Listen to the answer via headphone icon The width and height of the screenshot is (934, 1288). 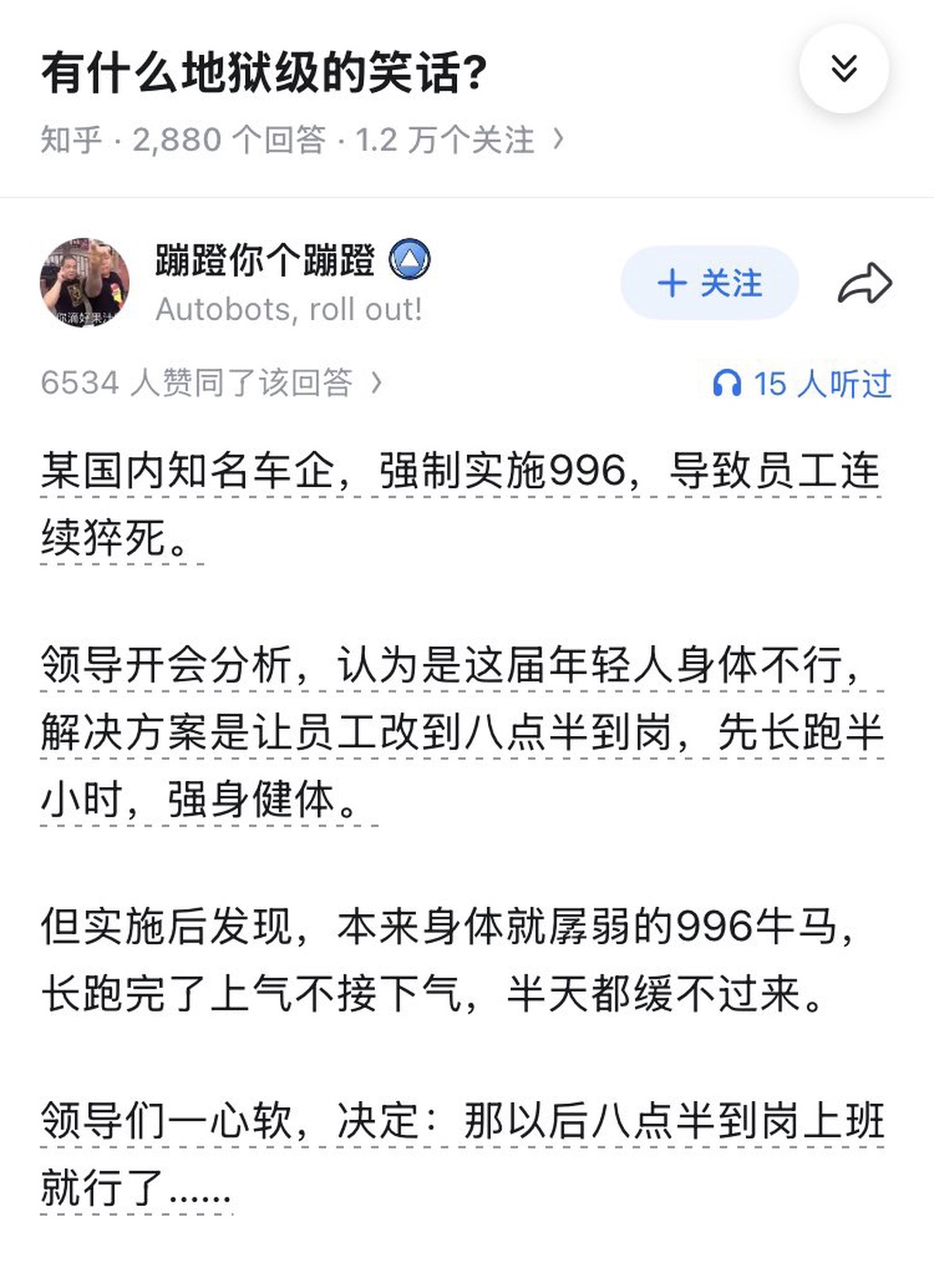pos(727,384)
